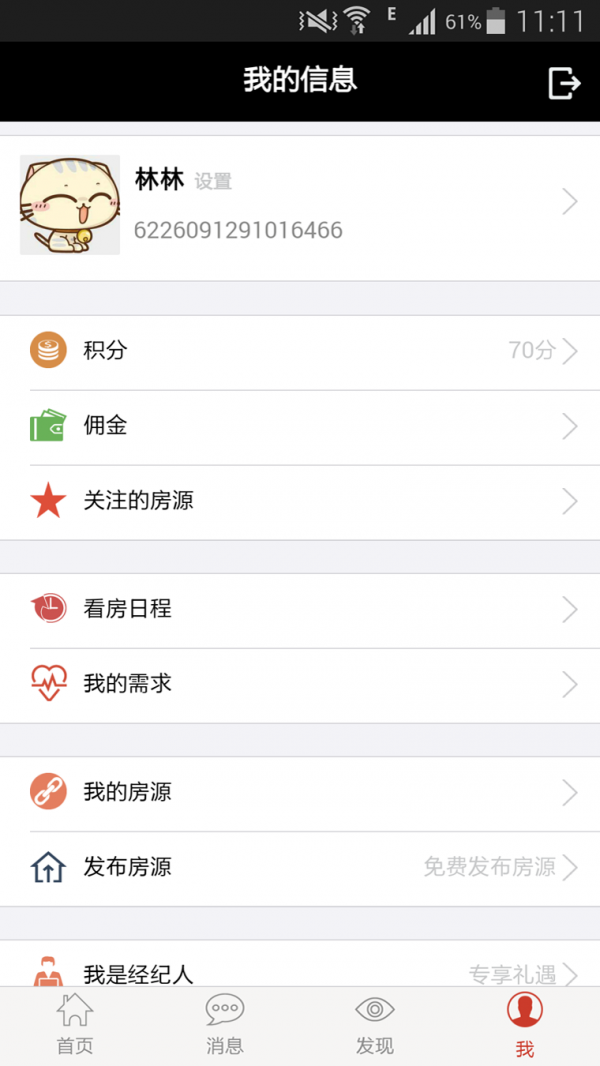Viewport: 600px width, 1066px height.
Task: Open the 林林 profile settings row
Action: [300, 205]
